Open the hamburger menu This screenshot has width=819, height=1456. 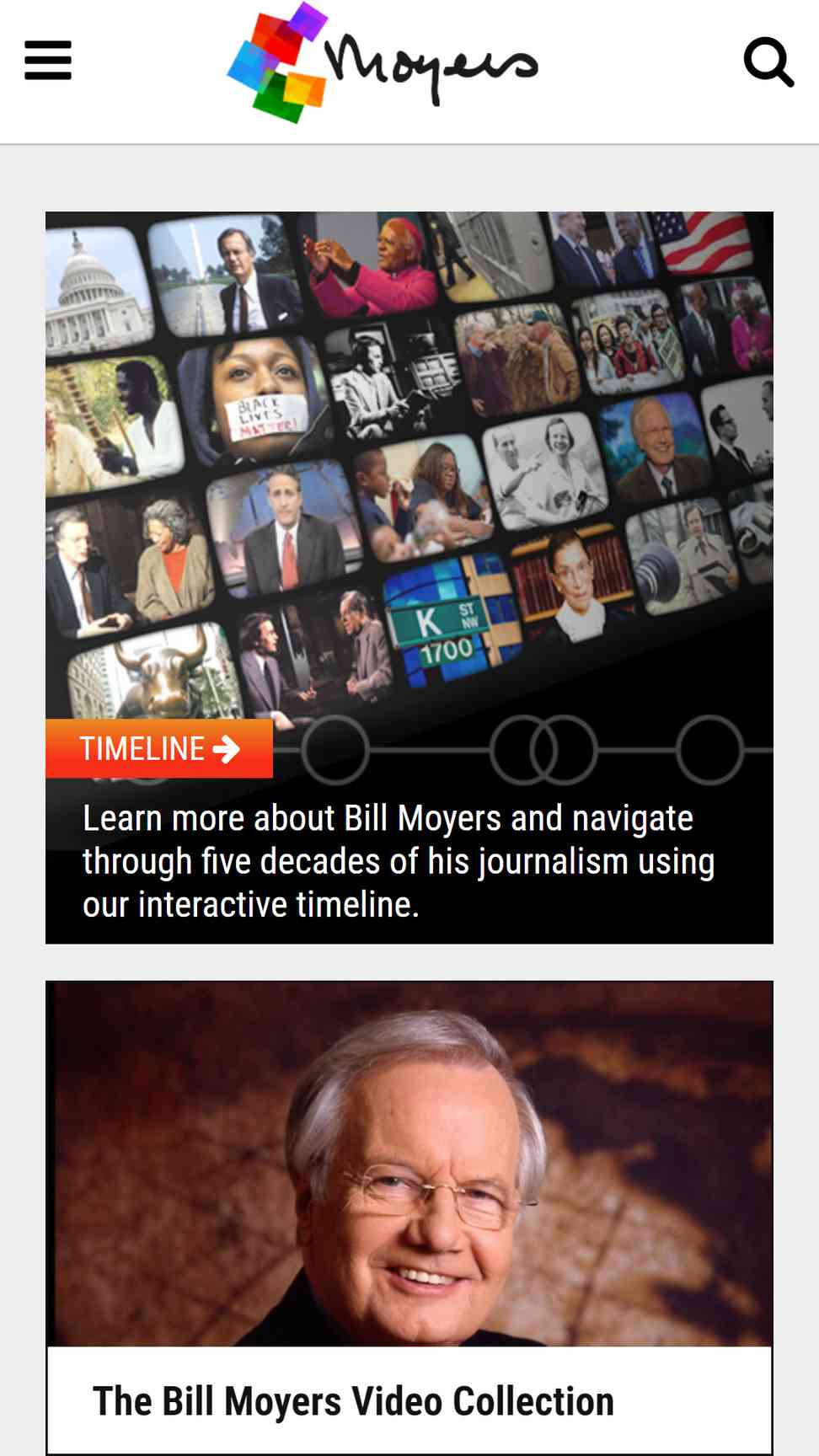click(48, 61)
